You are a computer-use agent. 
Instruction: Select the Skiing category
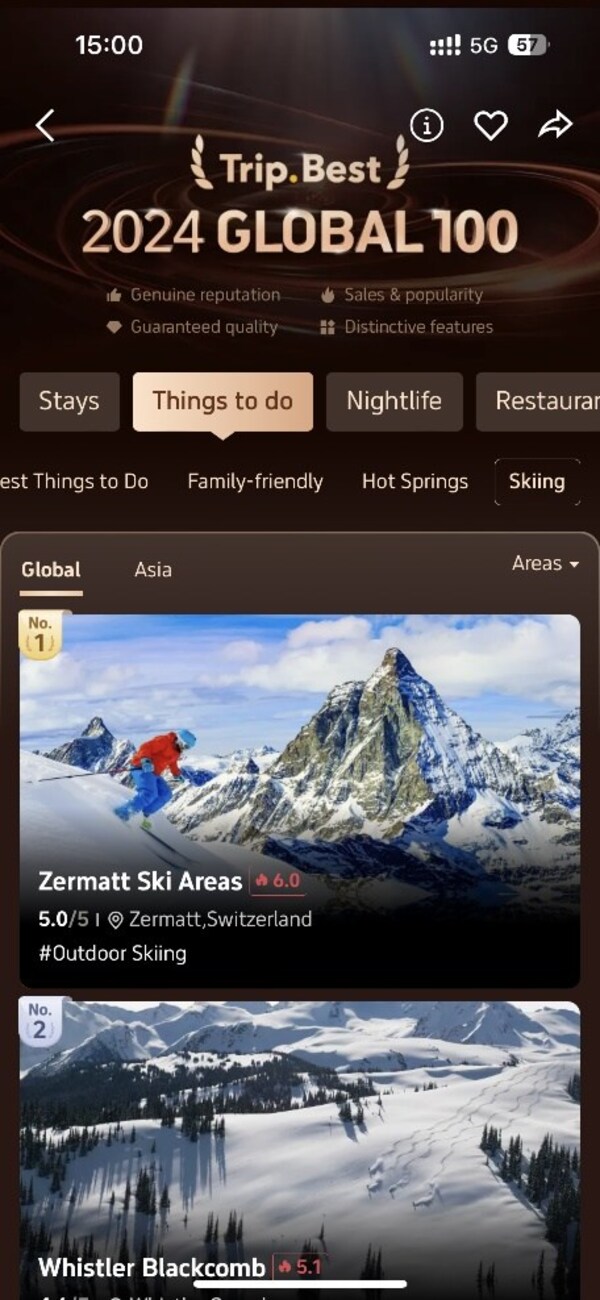pos(537,481)
